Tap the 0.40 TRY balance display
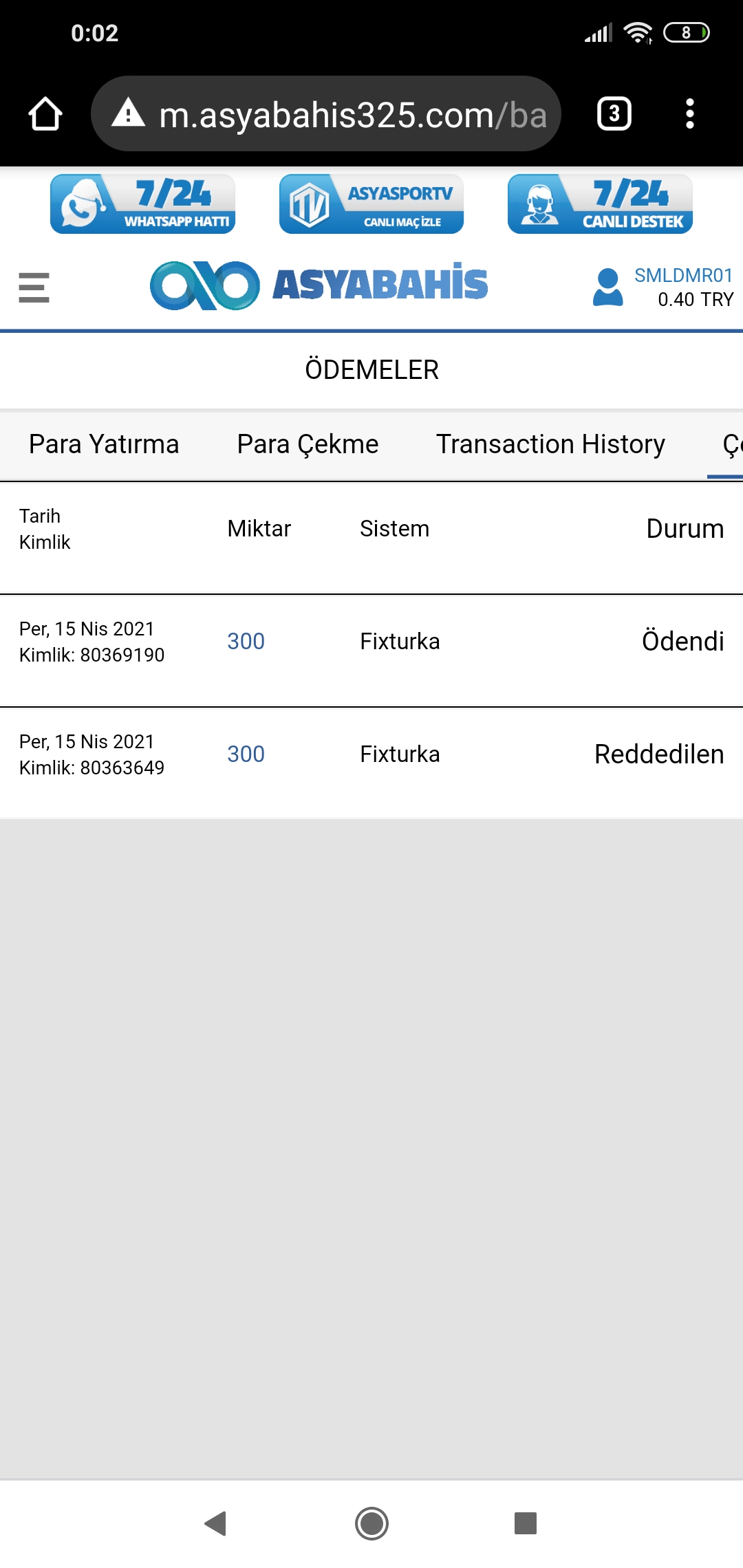Image resolution: width=743 pixels, height=1568 pixels. (x=695, y=300)
